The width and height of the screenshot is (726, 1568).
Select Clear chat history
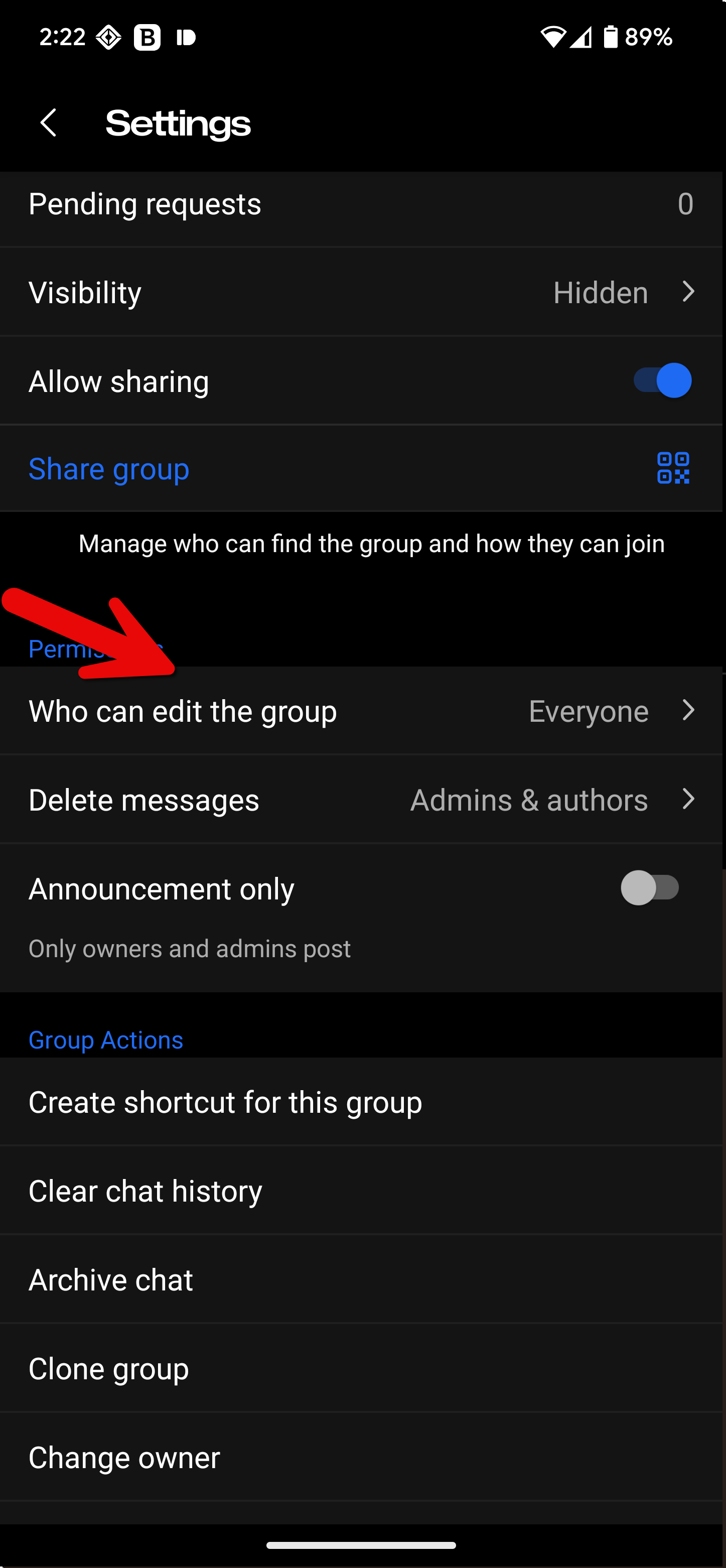(361, 1191)
